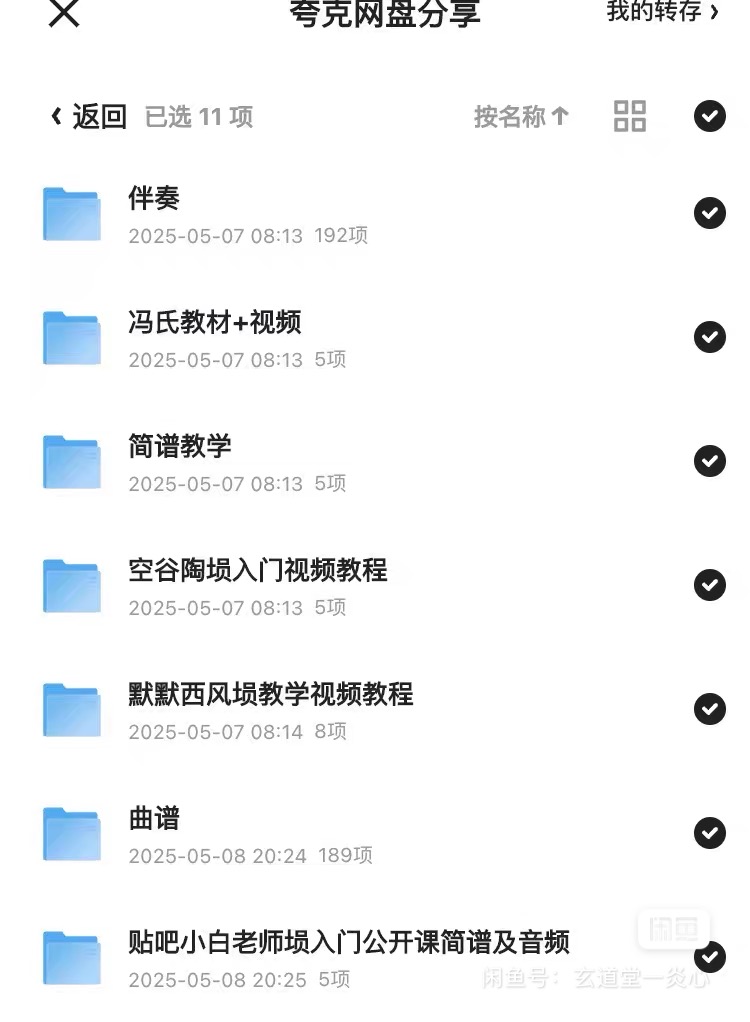The image size is (750, 1022).
Task: Open 贴吧小白老师埙入门公开课 folder icon
Action: tap(71, 957)
